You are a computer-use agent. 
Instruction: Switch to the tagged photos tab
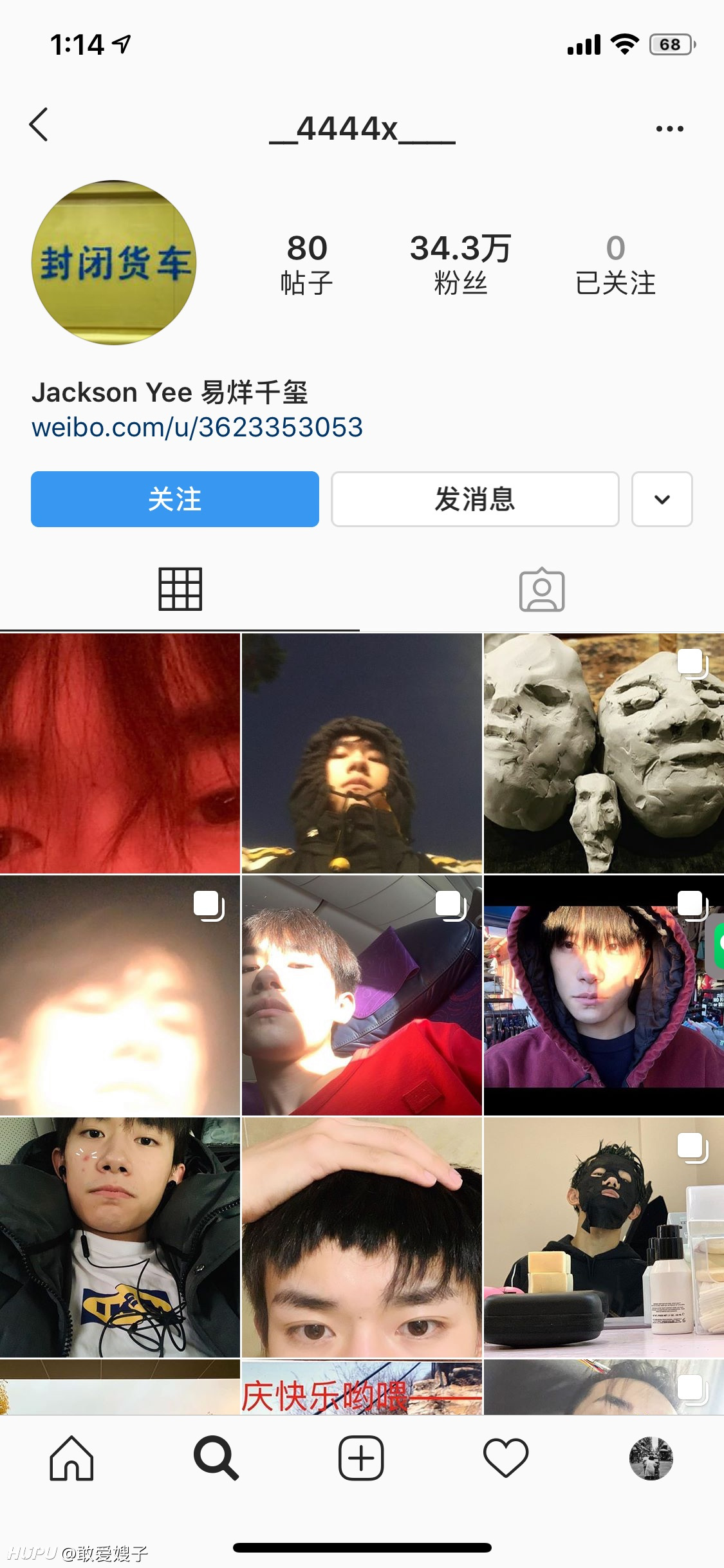point(542,589)
